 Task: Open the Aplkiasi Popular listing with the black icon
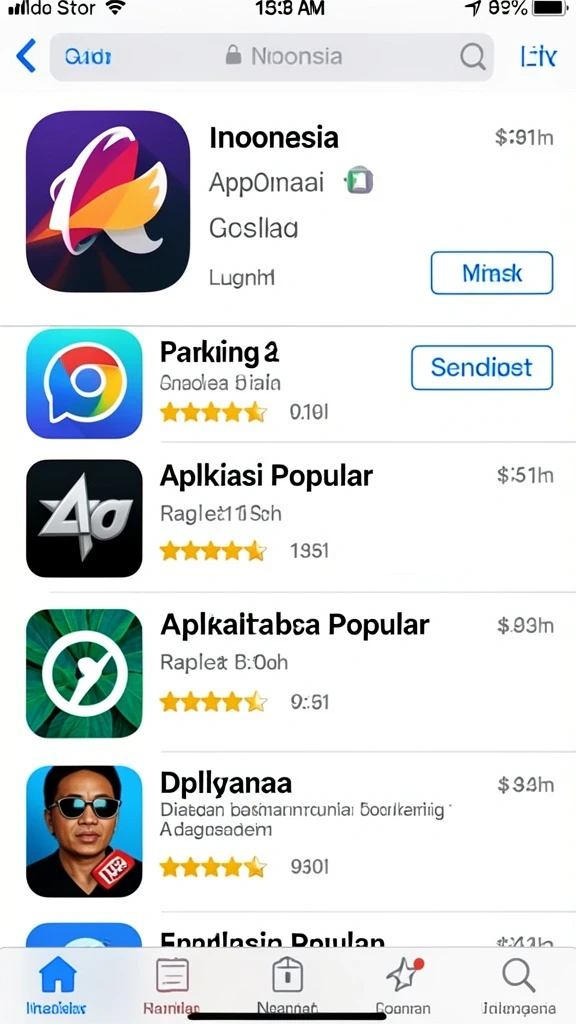[x=288, y=517]
